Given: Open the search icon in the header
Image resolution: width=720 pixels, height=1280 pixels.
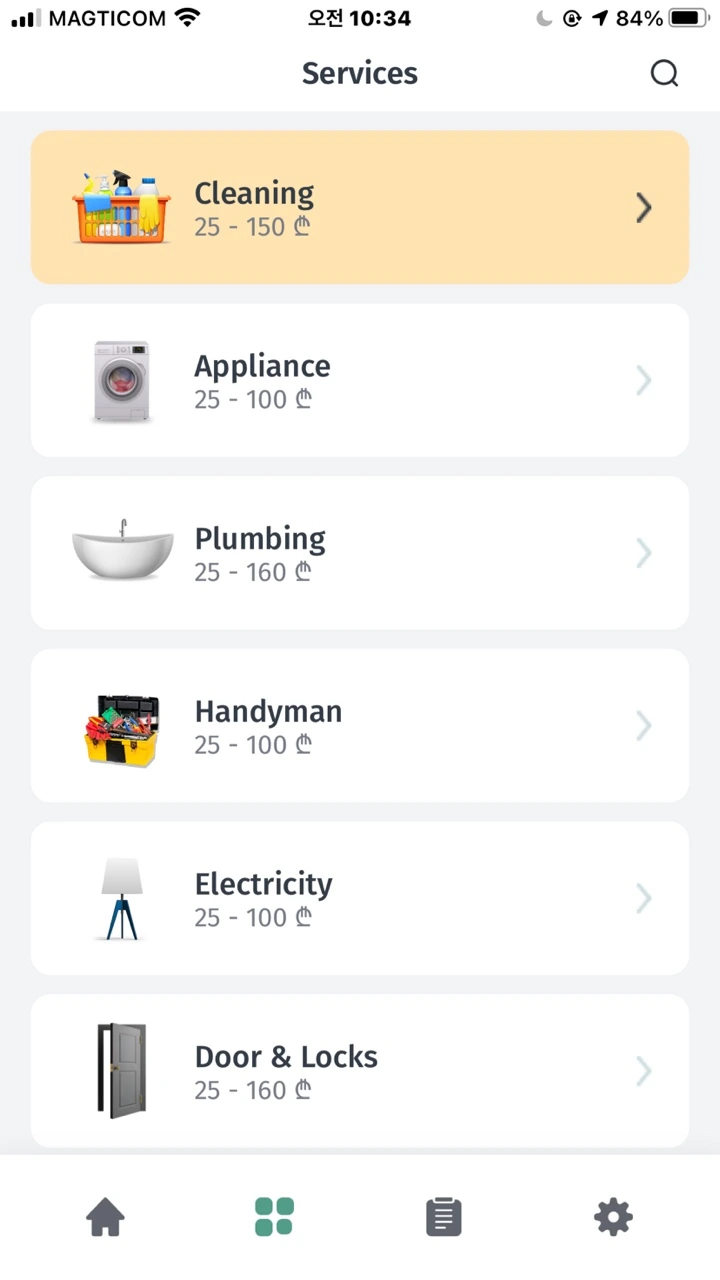Looking at the screenshot, I should 664,73.
